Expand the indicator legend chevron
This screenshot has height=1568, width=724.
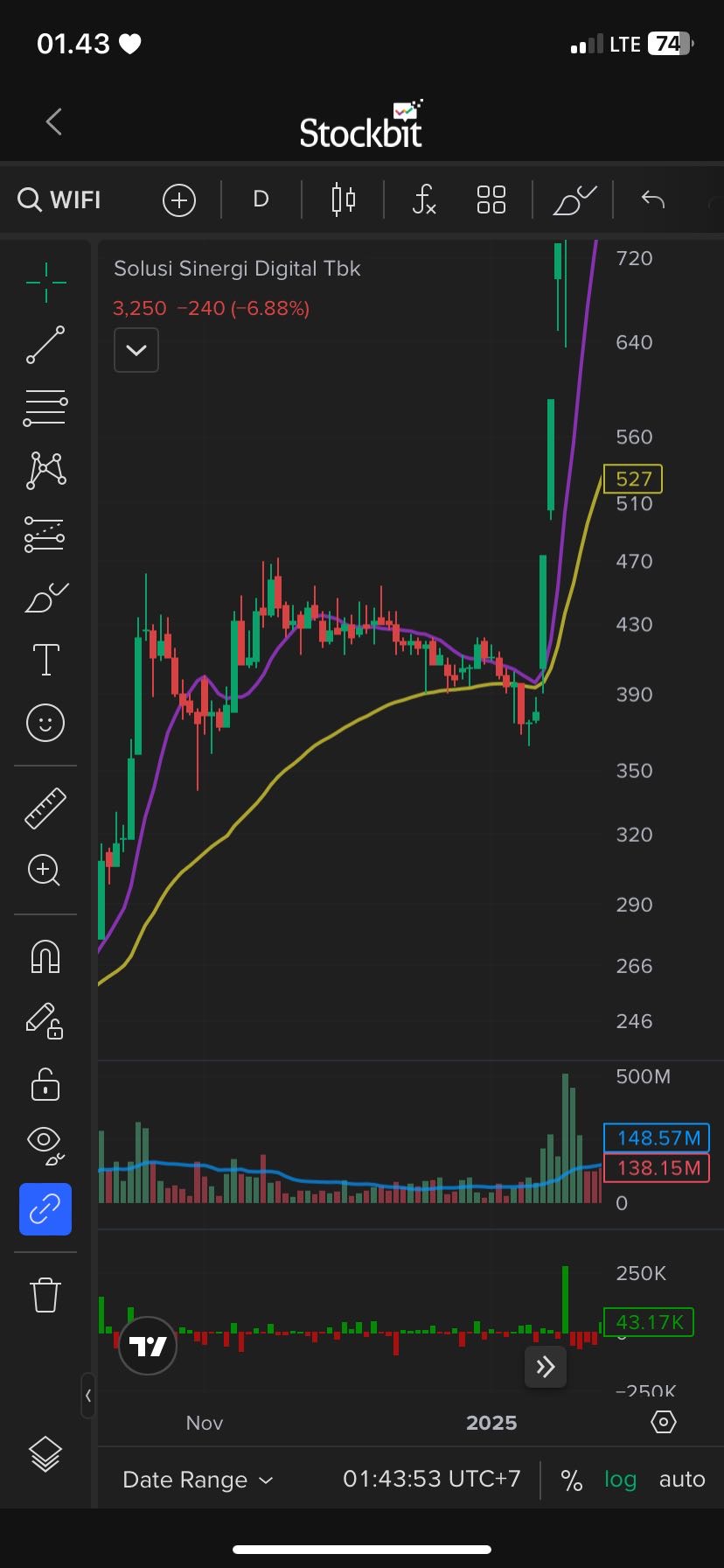pyautogui.click(x=136, y=350)
